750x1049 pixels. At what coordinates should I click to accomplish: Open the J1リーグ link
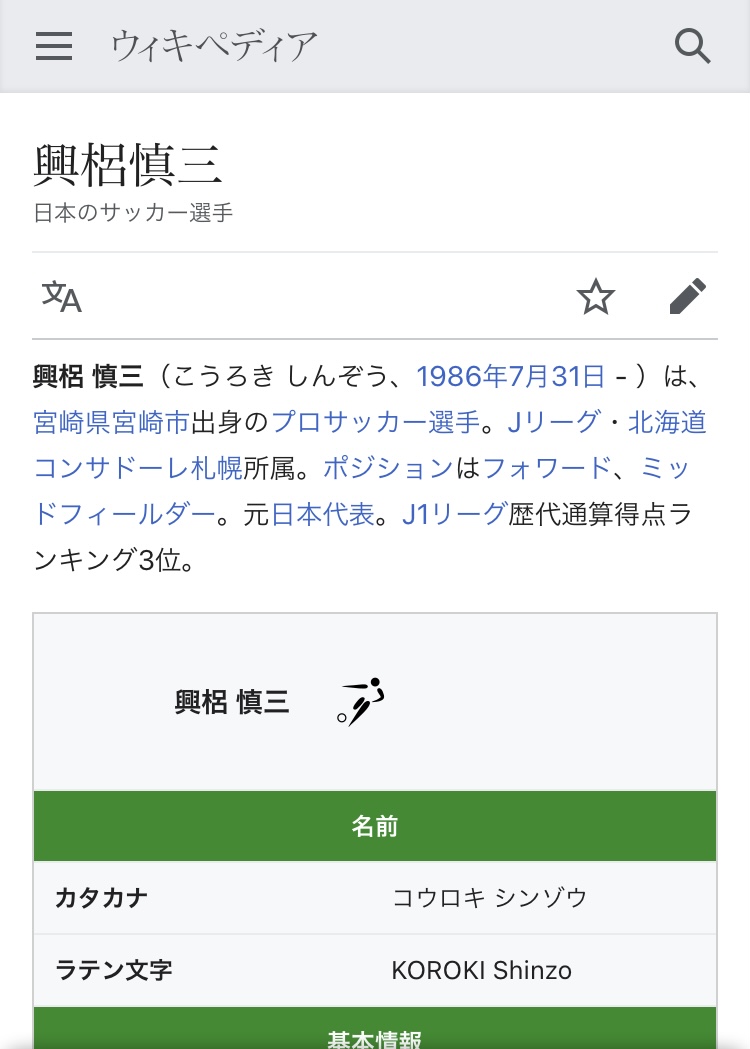click(x=454, y=514)
